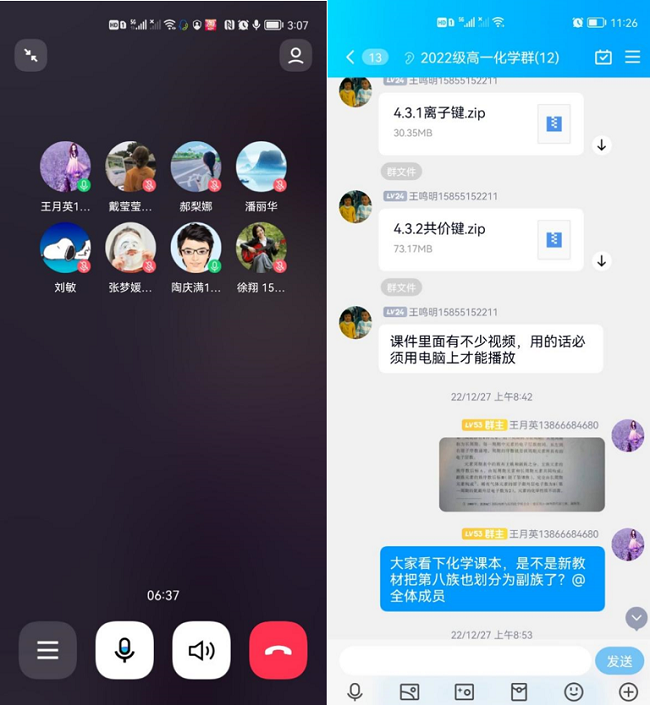
Task: Open more attachments with plus icon
Action: tap(628, 691)
